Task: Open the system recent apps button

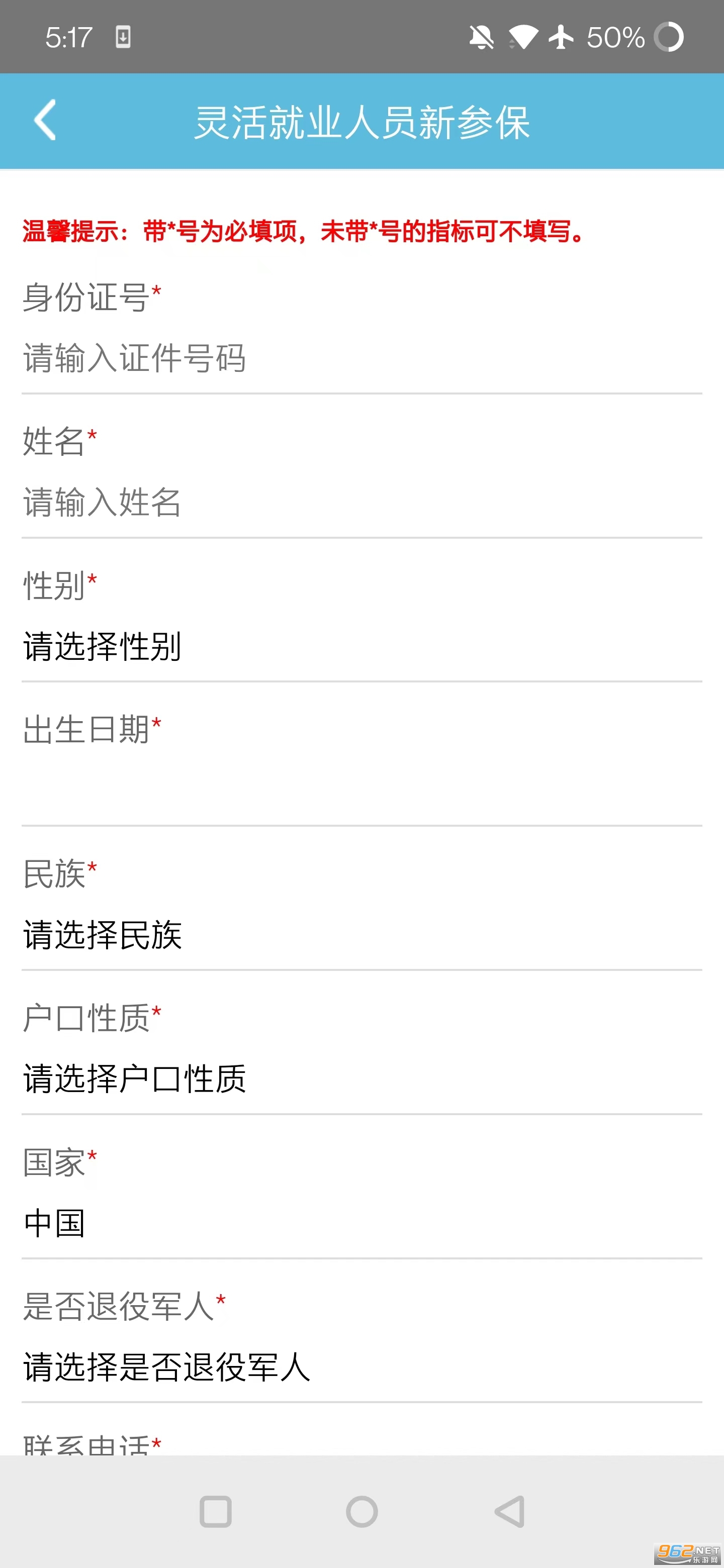Action: (216, 1511)
